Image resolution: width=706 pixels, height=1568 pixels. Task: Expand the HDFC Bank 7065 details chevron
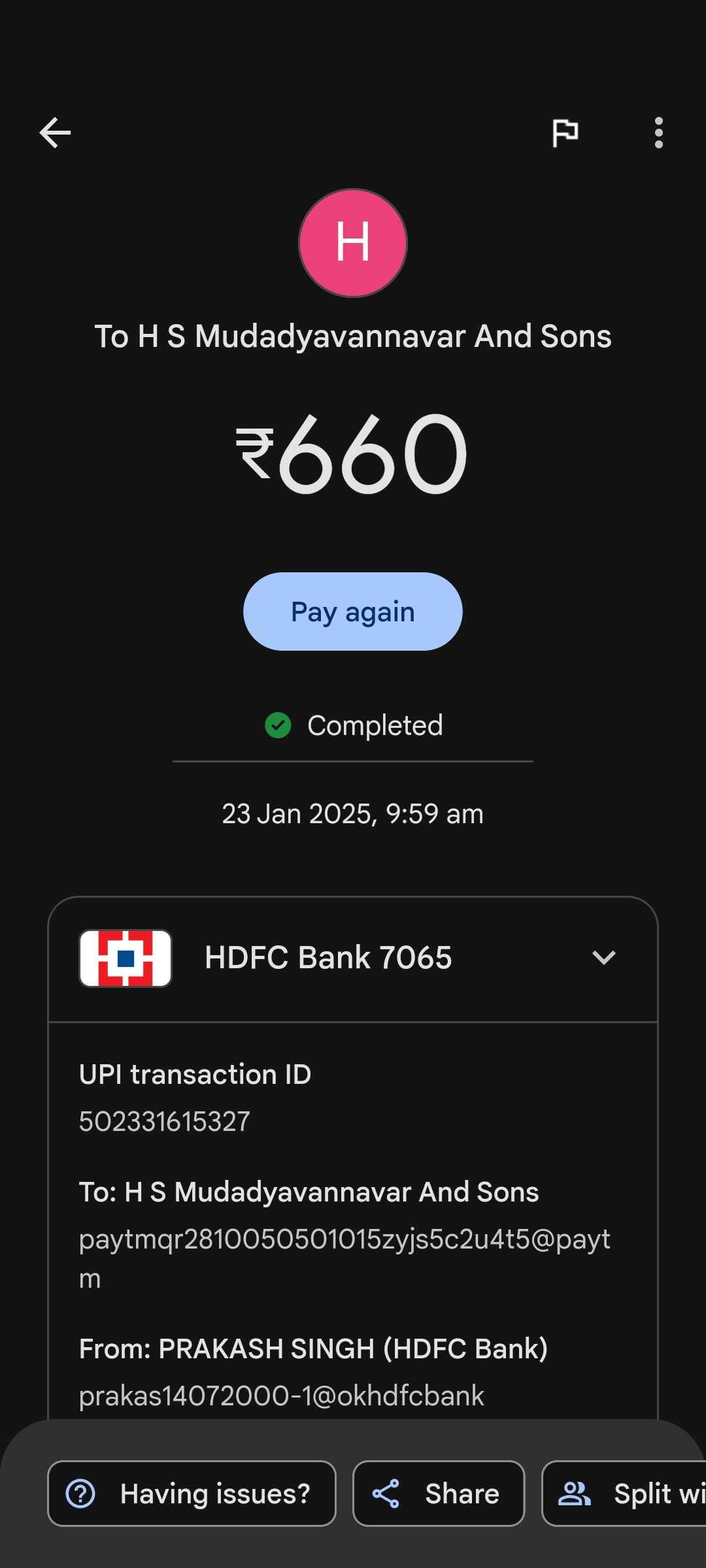tap(603, 958)
